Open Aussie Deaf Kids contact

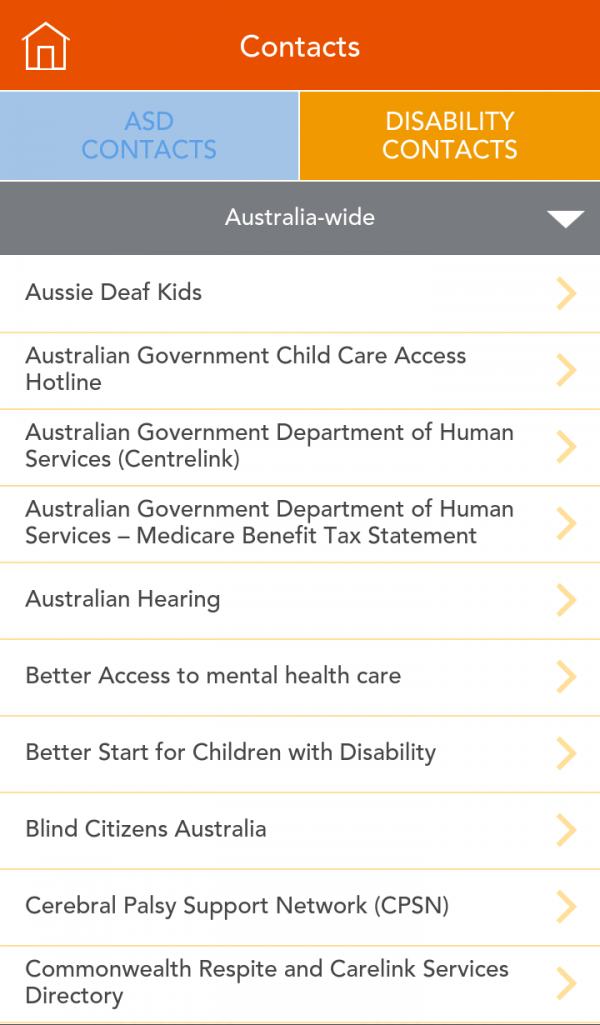pyautogui.click(x=300, y=293)
